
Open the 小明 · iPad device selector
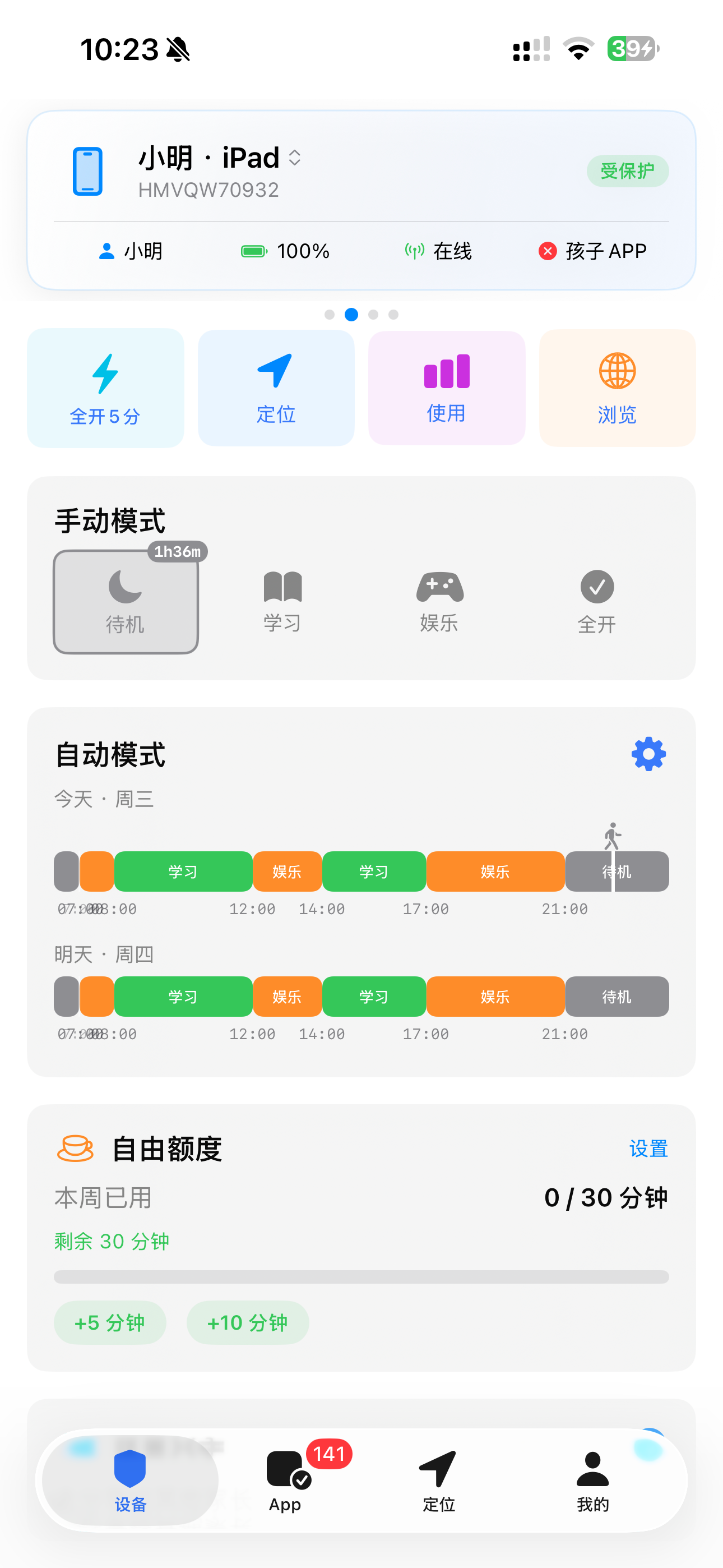(220, 158)
